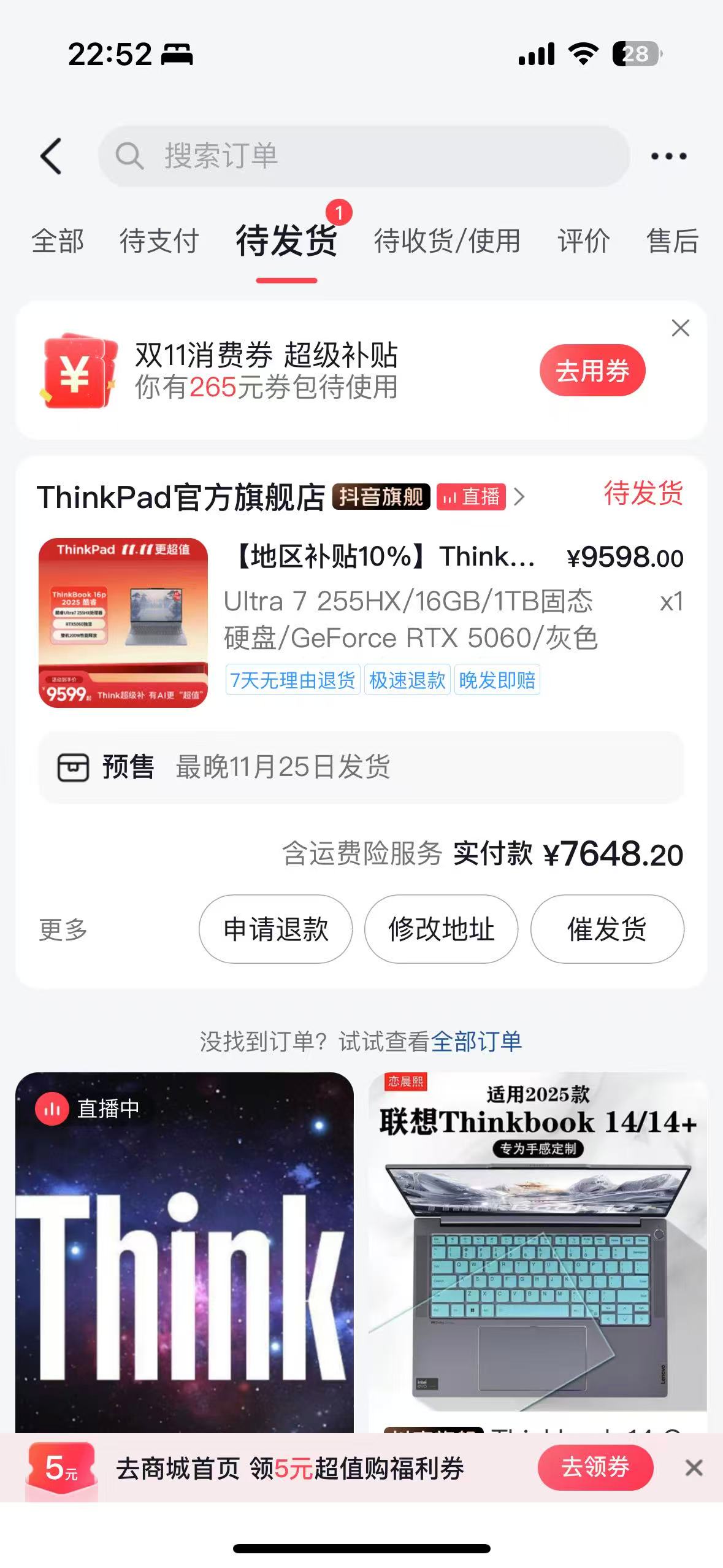Open 更多 order options
Screen dimensions: 723x1568
point(63,930)
